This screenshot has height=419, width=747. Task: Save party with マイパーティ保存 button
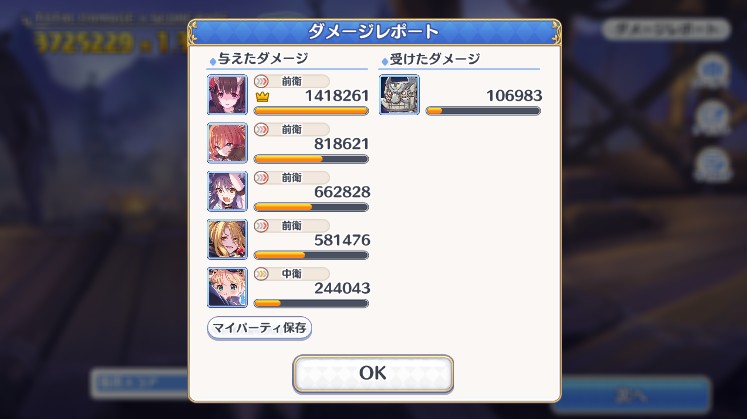click(x=260, y=328)
